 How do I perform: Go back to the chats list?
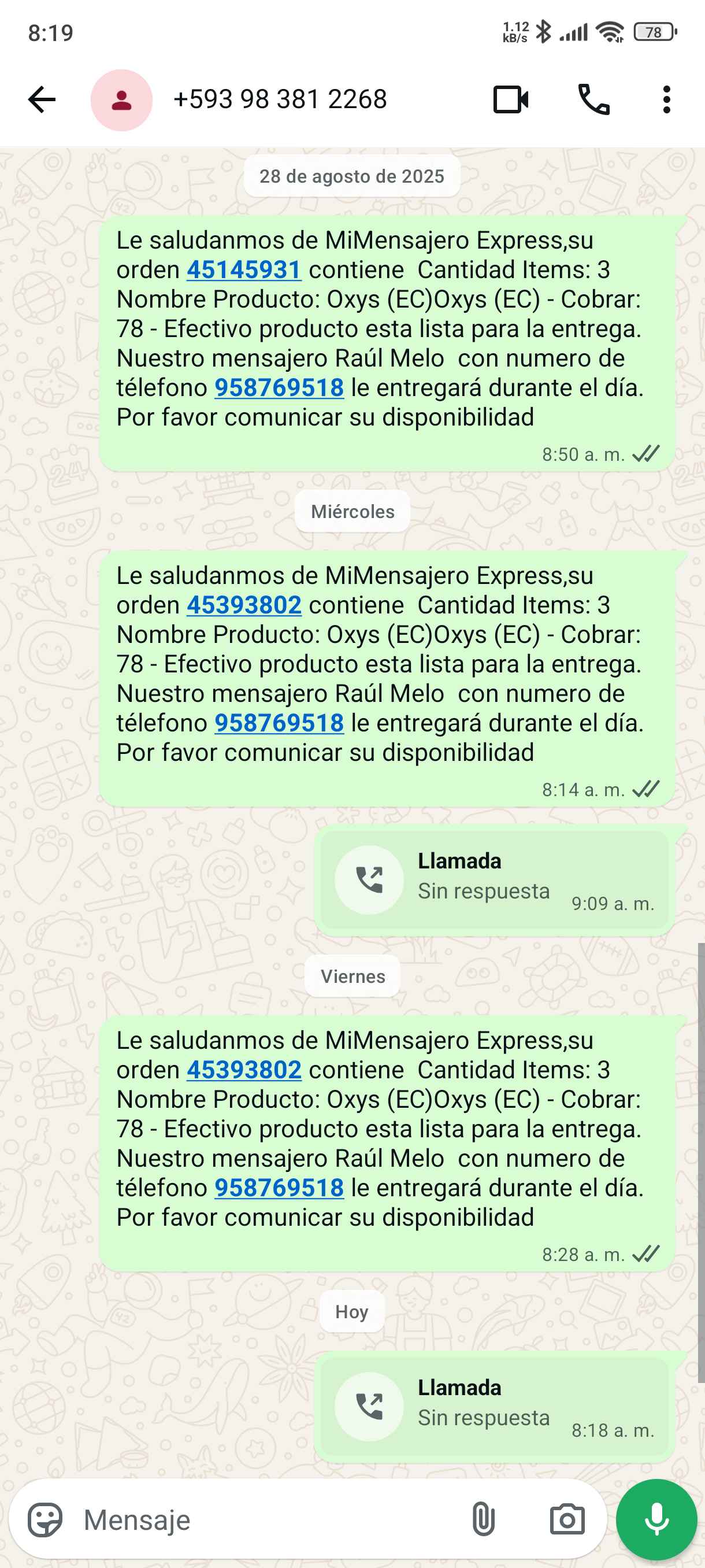42,99
